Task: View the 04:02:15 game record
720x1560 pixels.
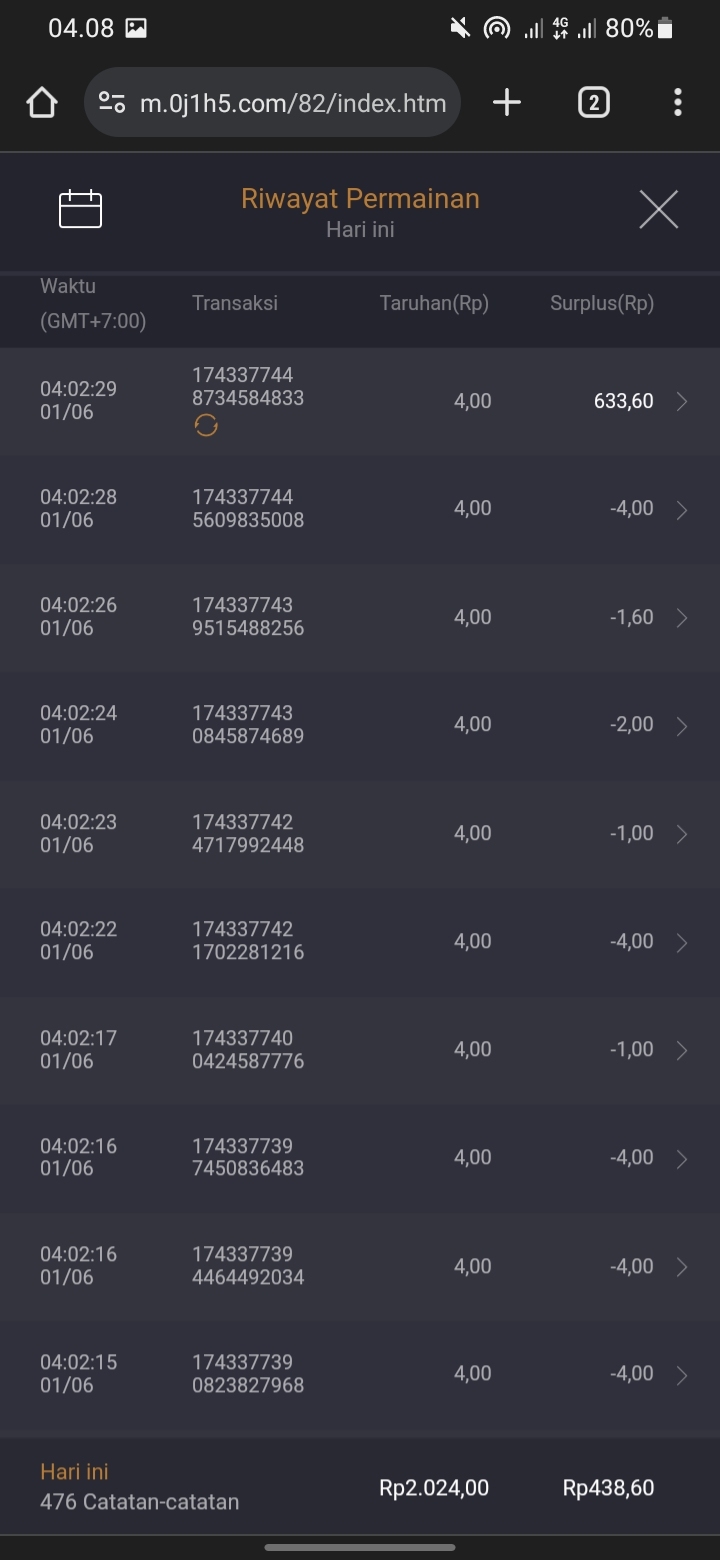Action: (681, 1375)
